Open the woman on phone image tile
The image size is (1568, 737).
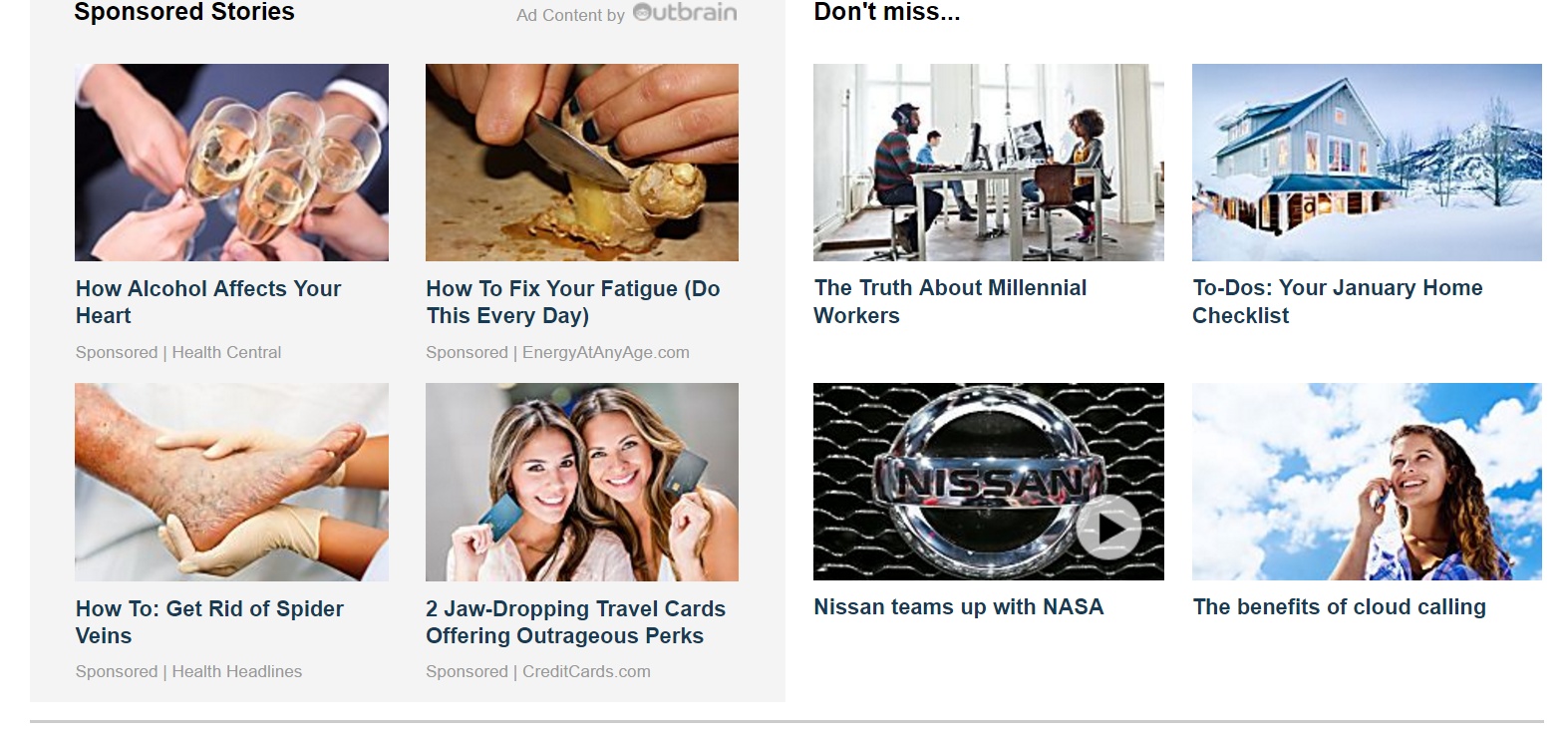click(1366, 482)
